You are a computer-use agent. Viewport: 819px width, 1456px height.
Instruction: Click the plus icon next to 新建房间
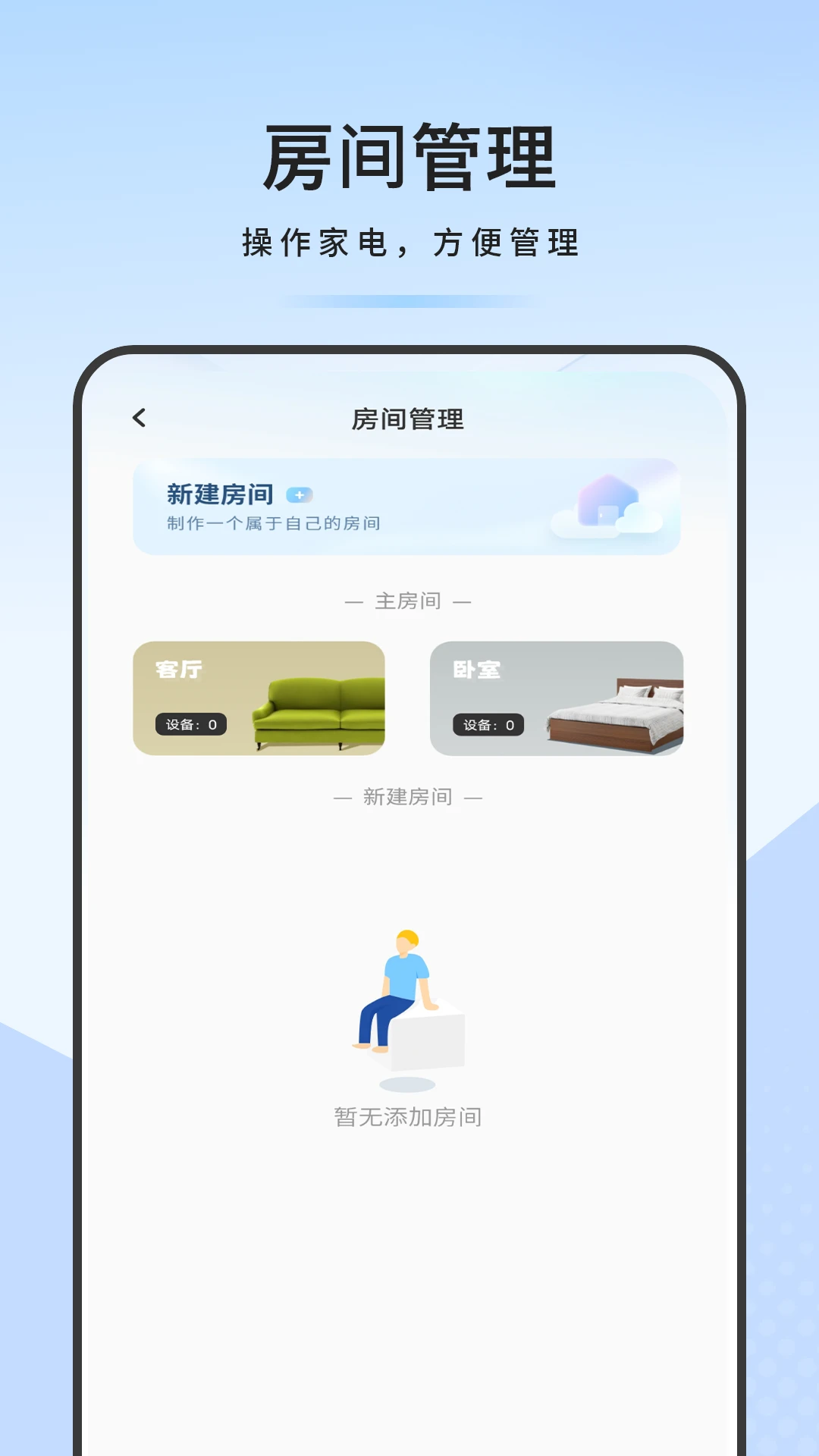pos(299,494)
